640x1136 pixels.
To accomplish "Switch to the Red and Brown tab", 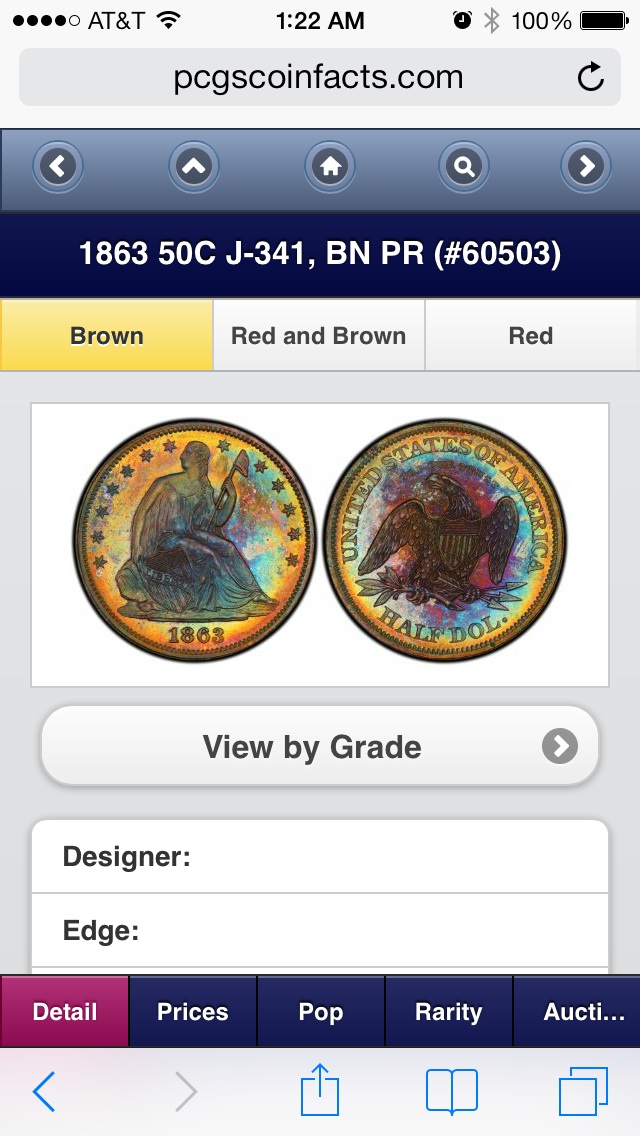I will pos(319,336).
